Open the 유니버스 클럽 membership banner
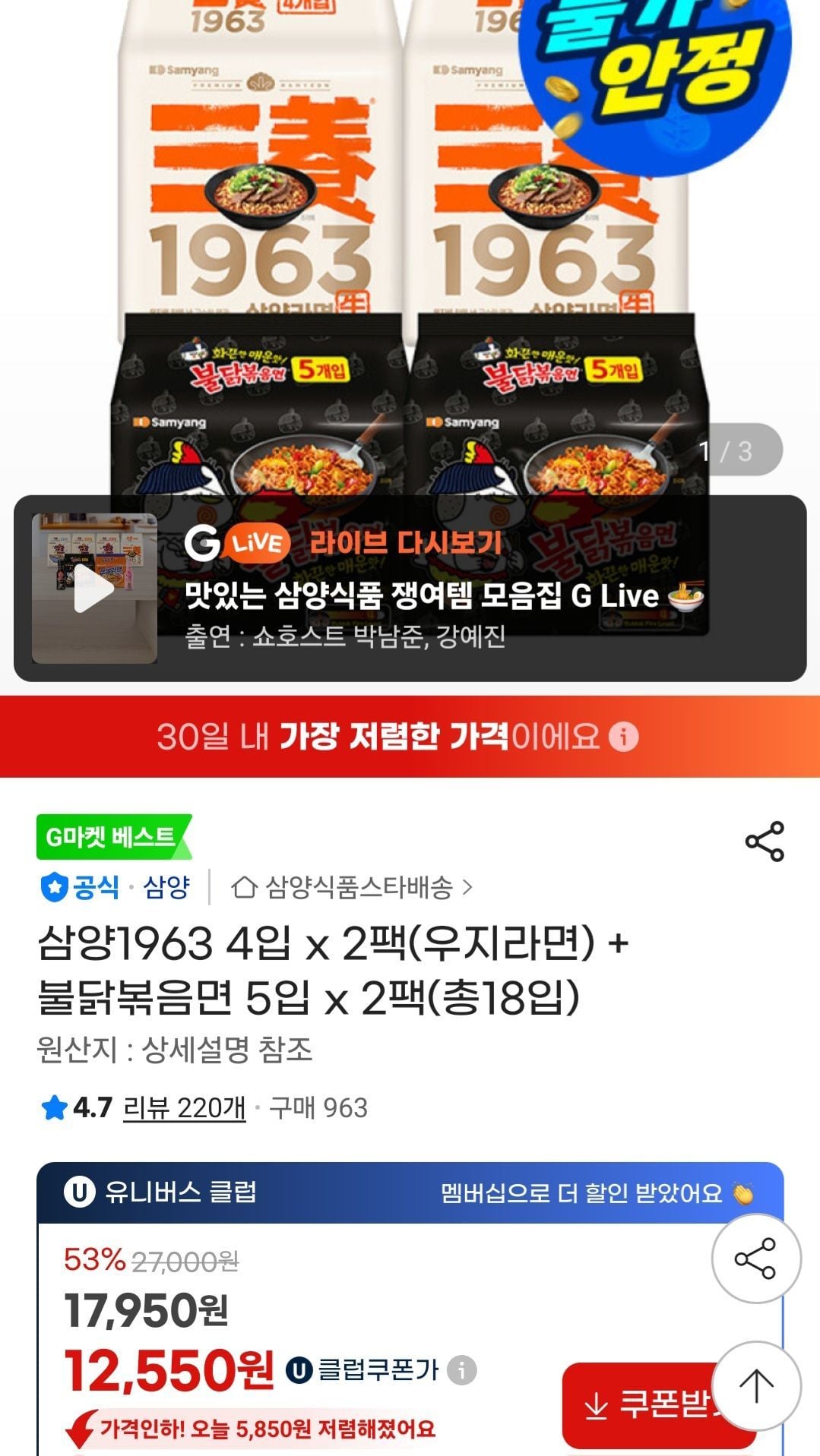 click(410, 1192)
